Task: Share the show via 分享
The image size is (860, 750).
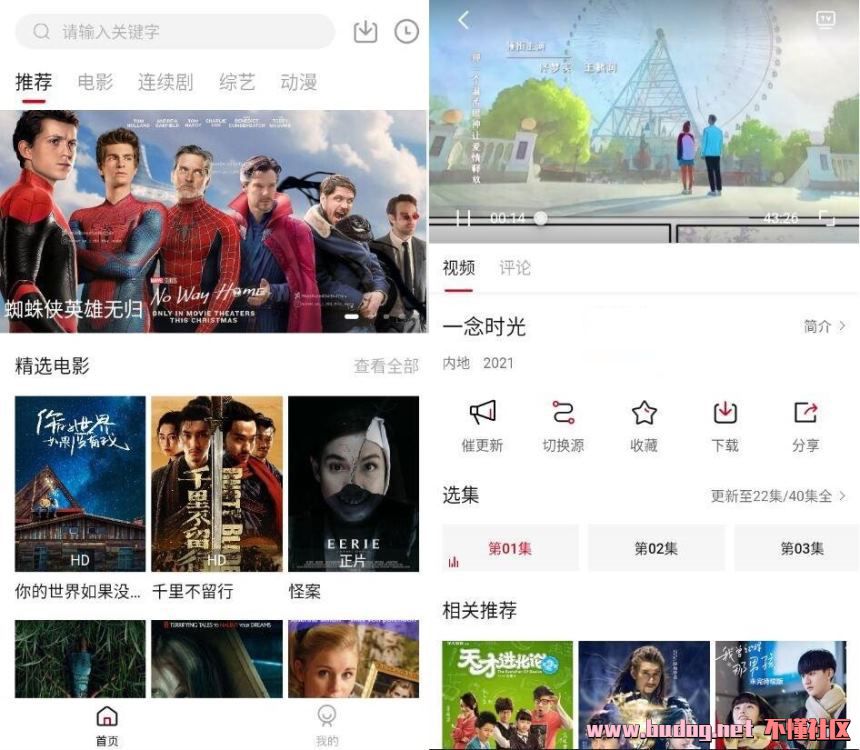Action: [x=805, y=425]
